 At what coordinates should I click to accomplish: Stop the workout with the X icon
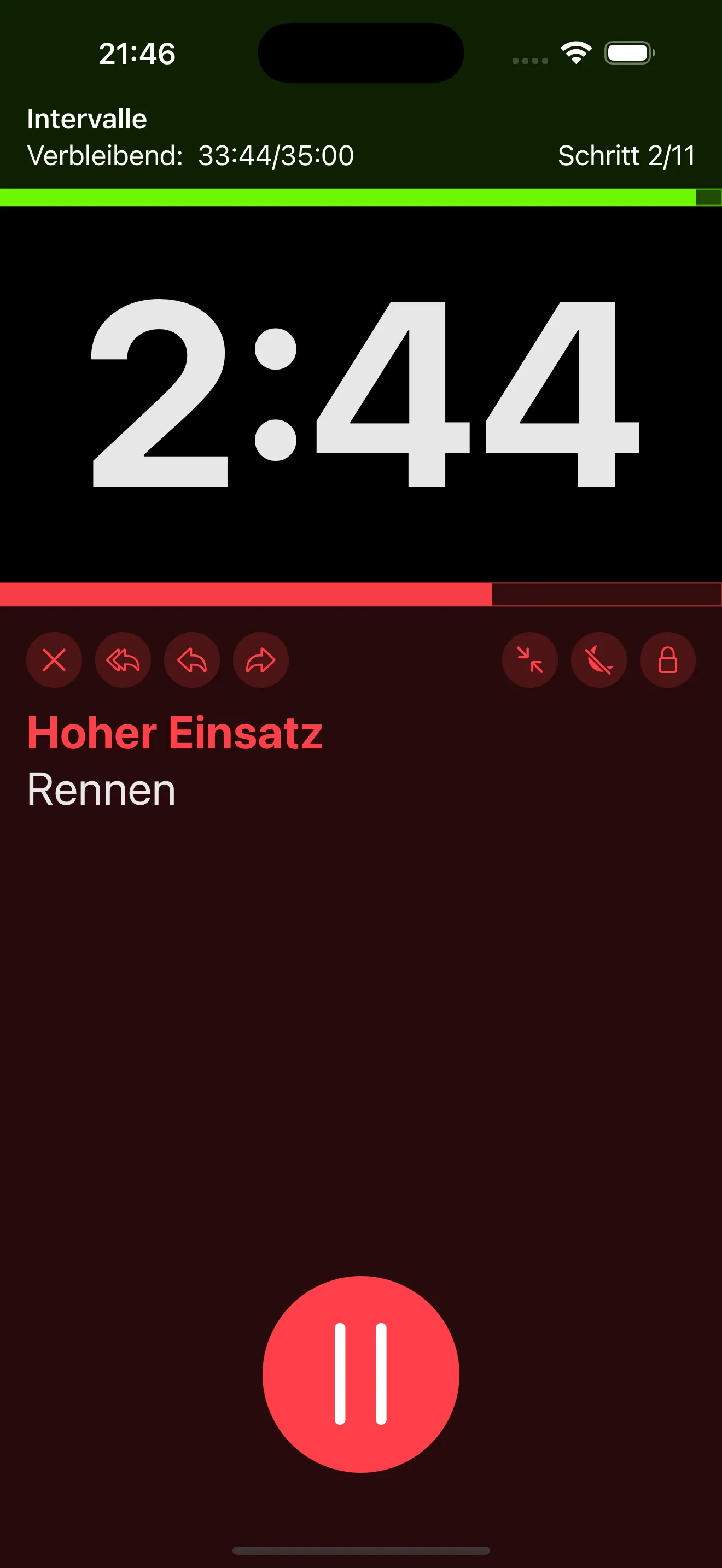54,660
